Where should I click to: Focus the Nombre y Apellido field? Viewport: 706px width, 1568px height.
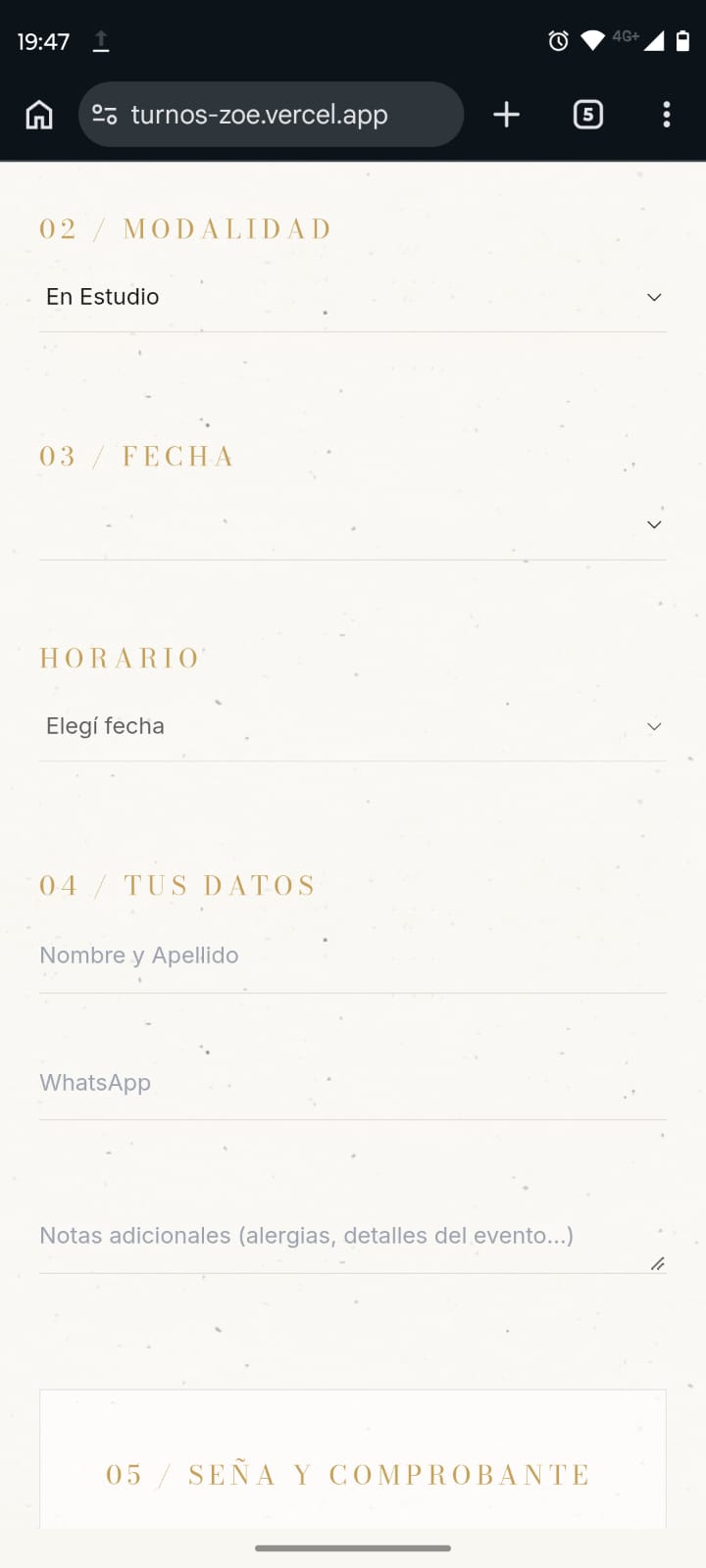point(353,955)
